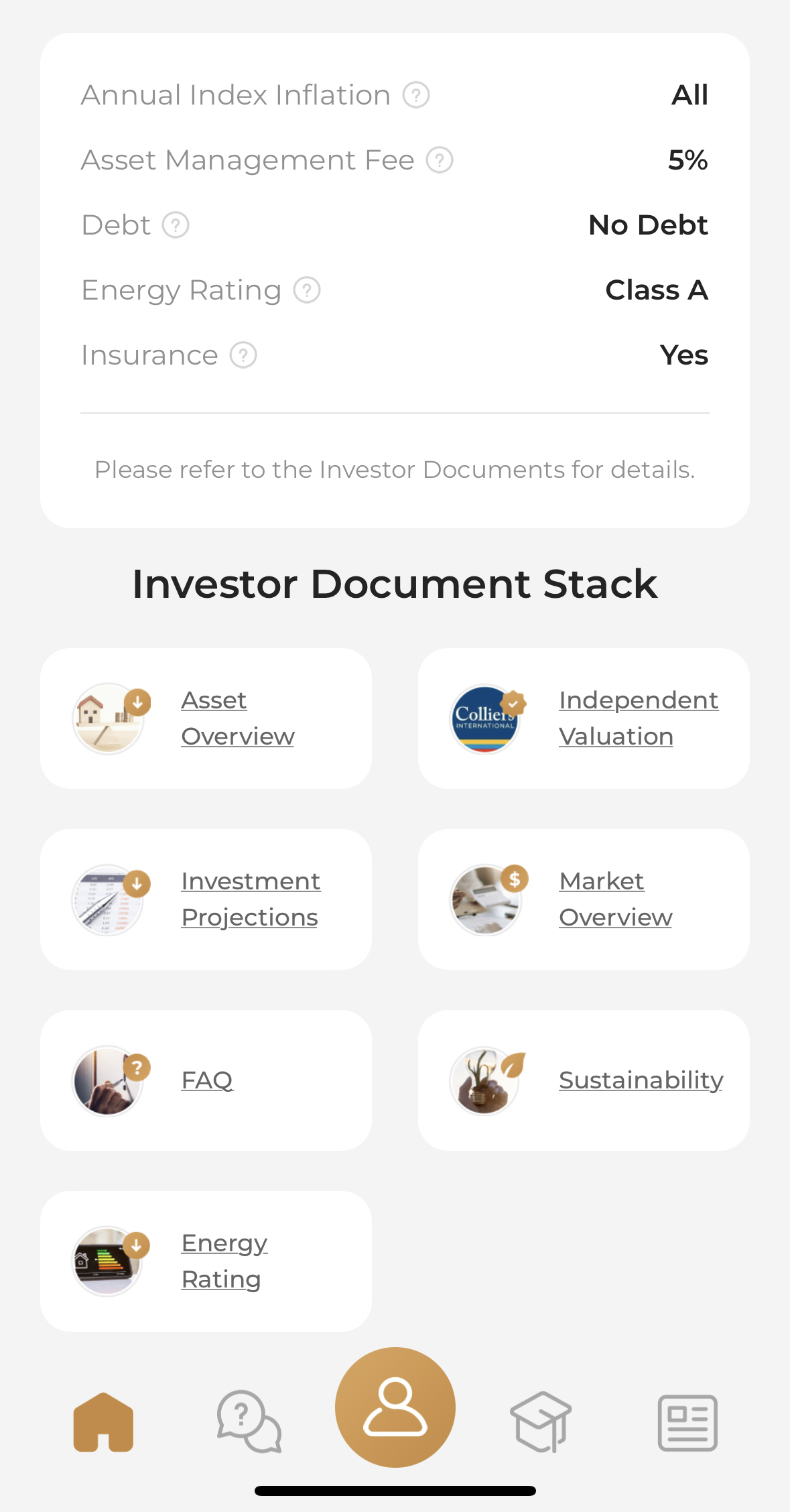This screenshot has width=790, height=1512.
Task: Go to the Home tab
Action: coord(103,1422)
